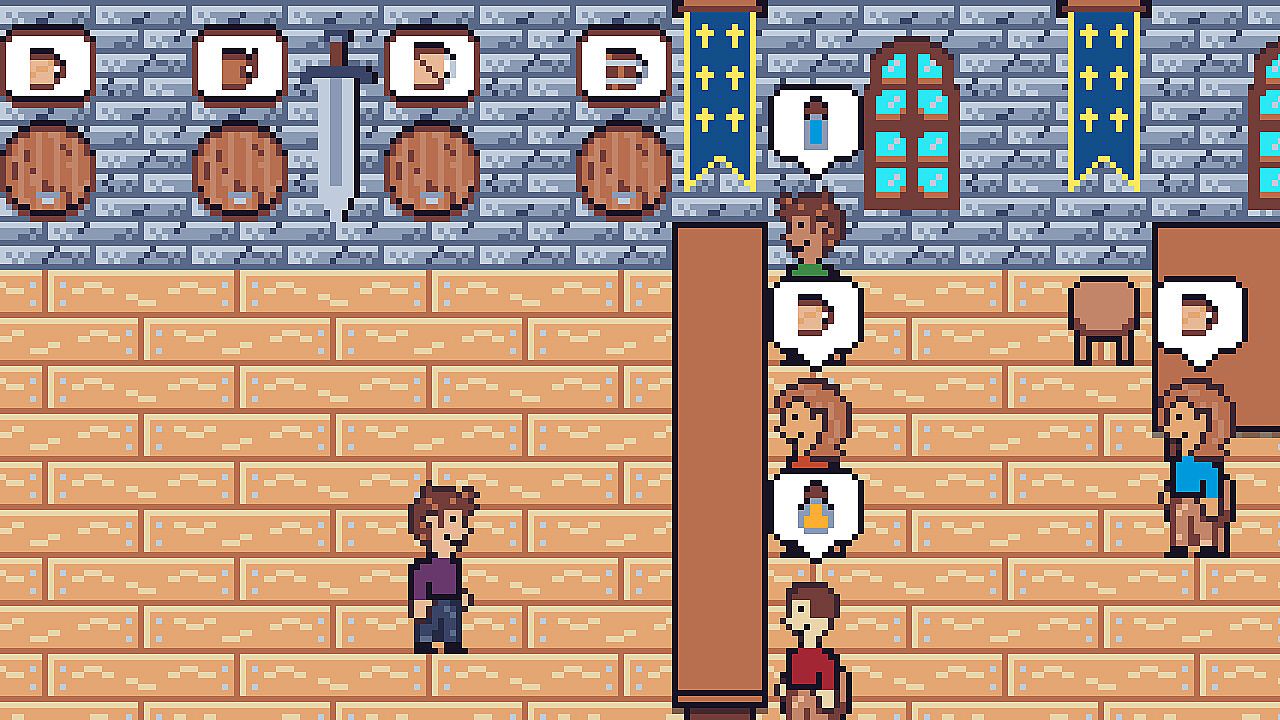Tap the barrel under the banded tankard sign
The image size is (1280, 720).
(623, 169)
